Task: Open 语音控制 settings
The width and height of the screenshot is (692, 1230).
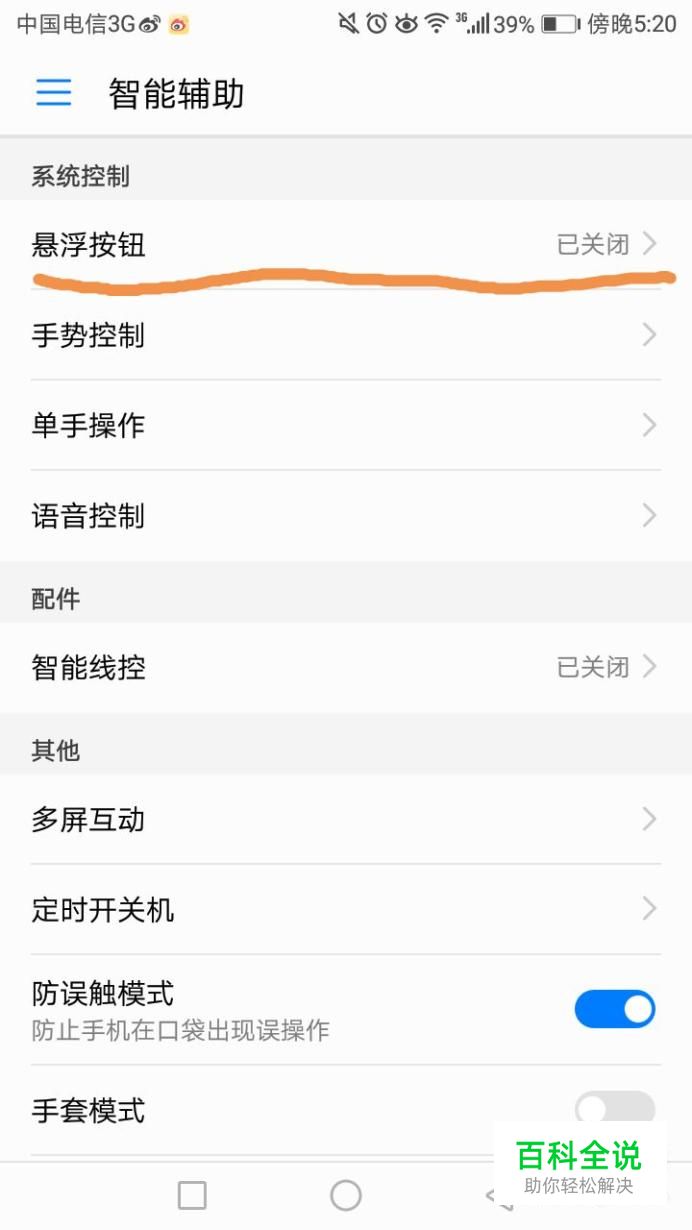Action: tap(346, 516)
